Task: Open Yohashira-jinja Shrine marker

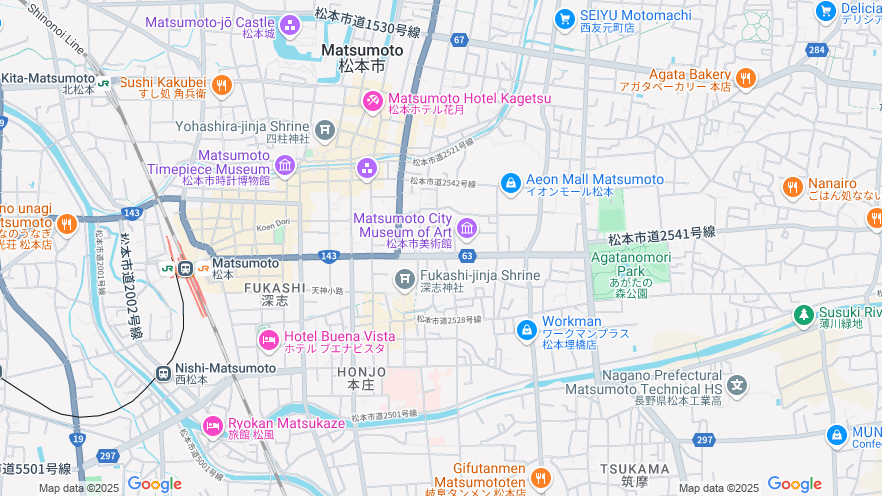Action: click(x=325, y=129)
